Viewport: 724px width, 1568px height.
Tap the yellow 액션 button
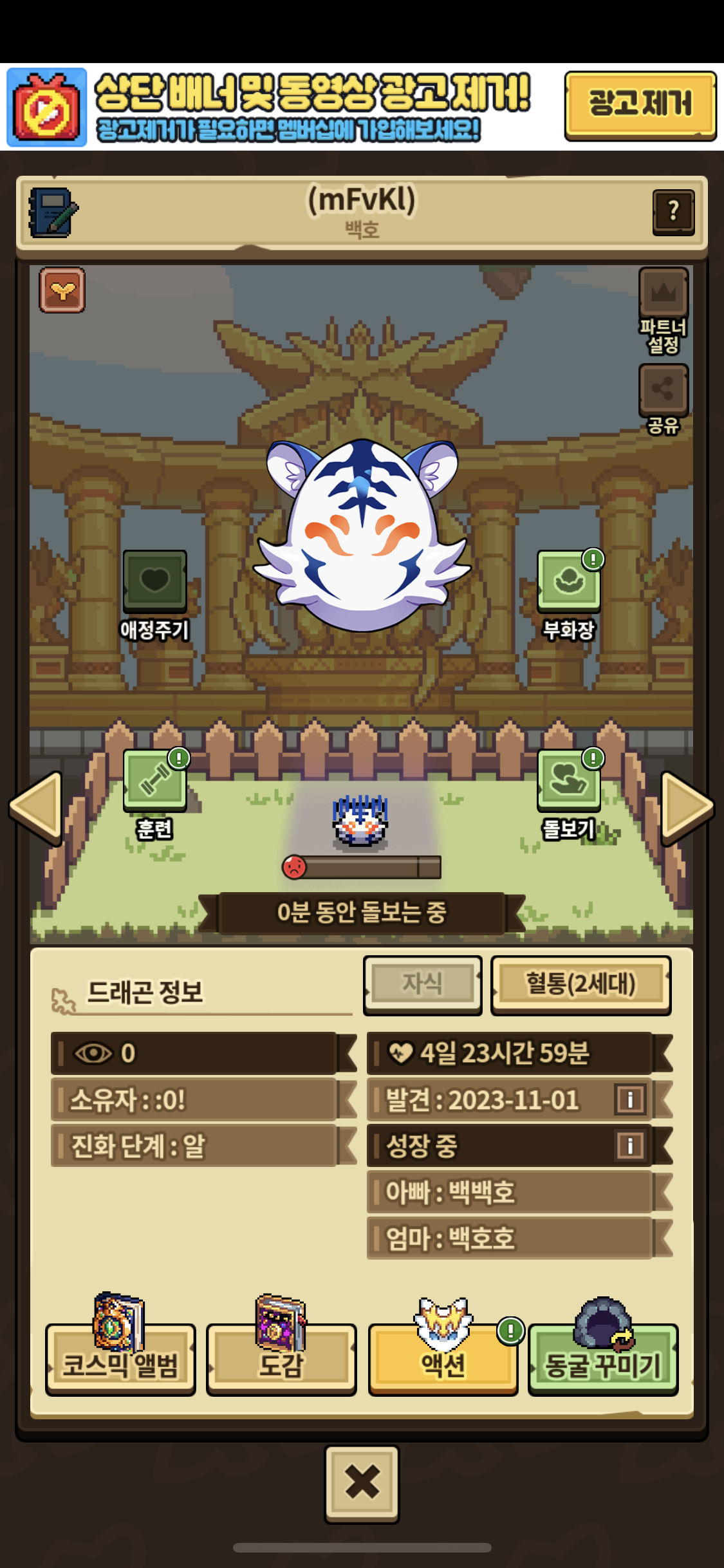coord(443,1359)
